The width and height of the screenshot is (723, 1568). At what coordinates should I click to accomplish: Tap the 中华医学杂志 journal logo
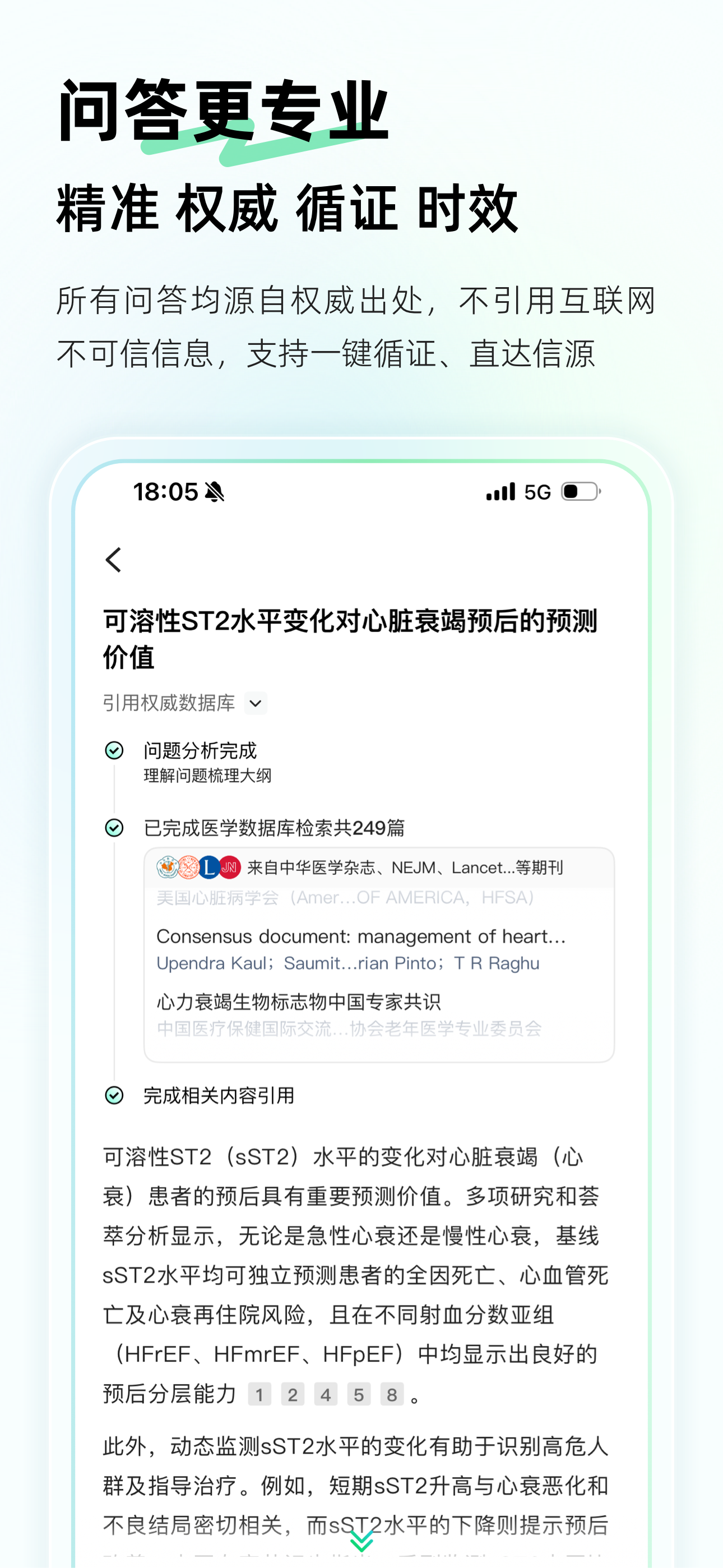168,866
